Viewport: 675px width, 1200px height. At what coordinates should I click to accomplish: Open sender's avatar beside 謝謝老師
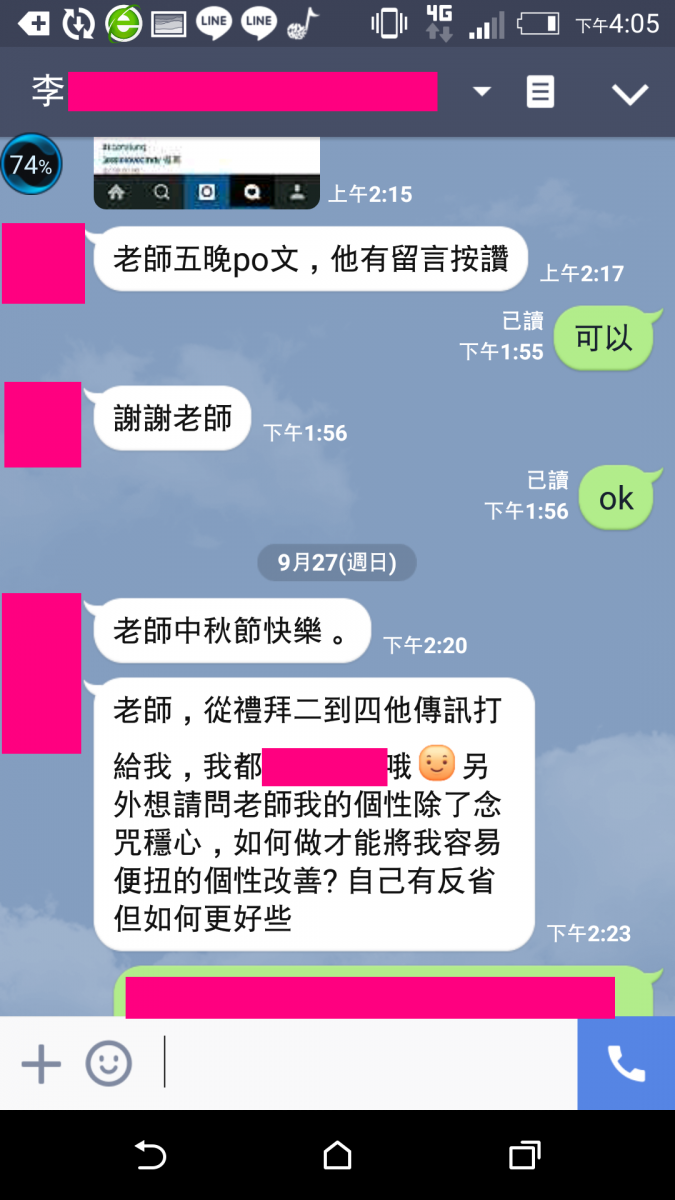[43, 424]
